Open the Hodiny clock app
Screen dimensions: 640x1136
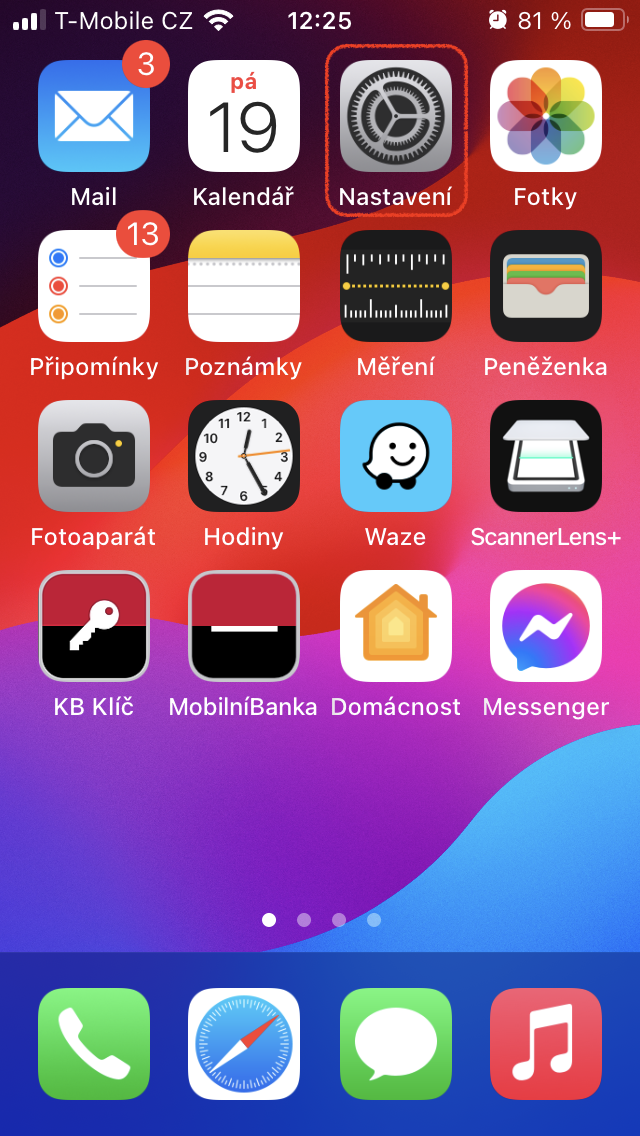[x=244, y=456]
